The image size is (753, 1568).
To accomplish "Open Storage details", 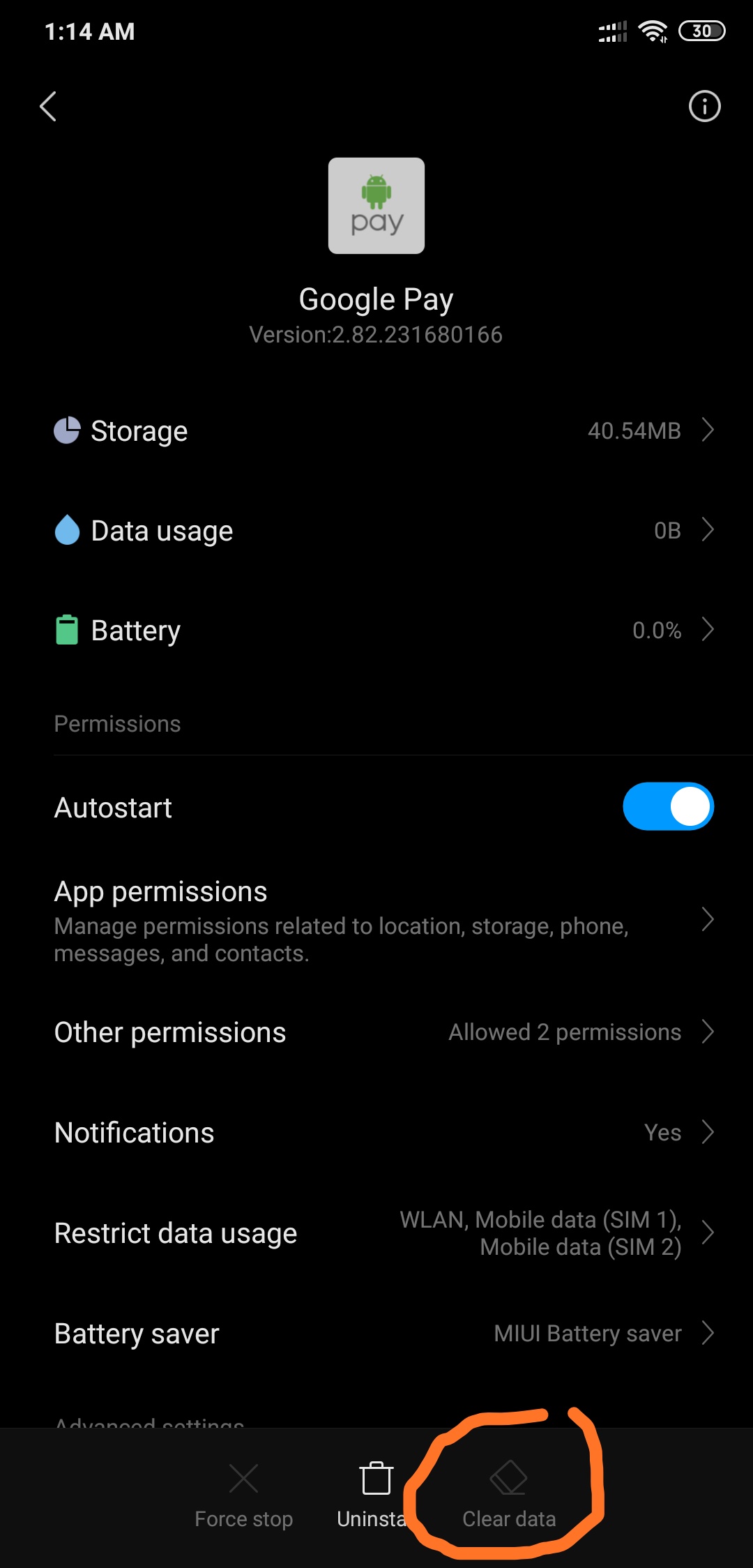I will click(x=376, y=430).
